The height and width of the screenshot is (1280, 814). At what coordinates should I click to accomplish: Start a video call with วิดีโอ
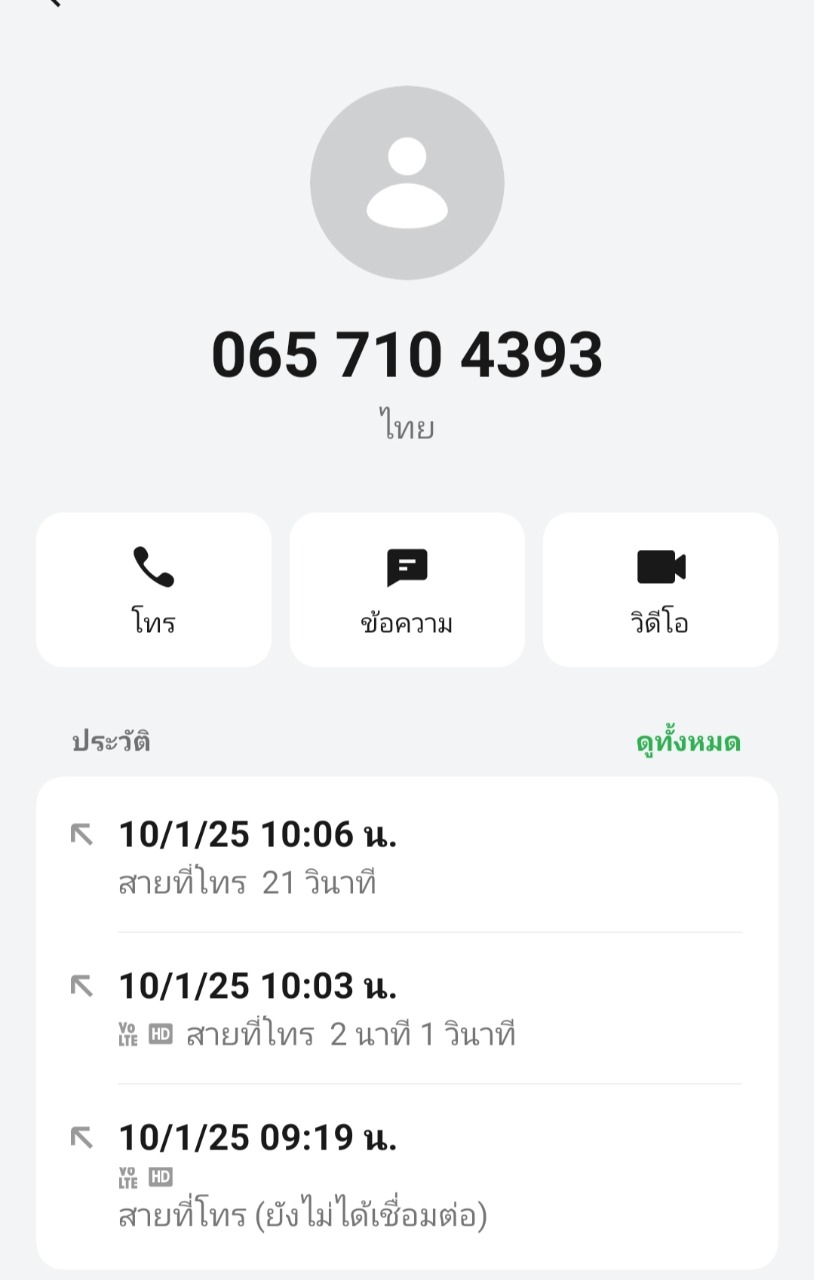click(x=660, y=590)
